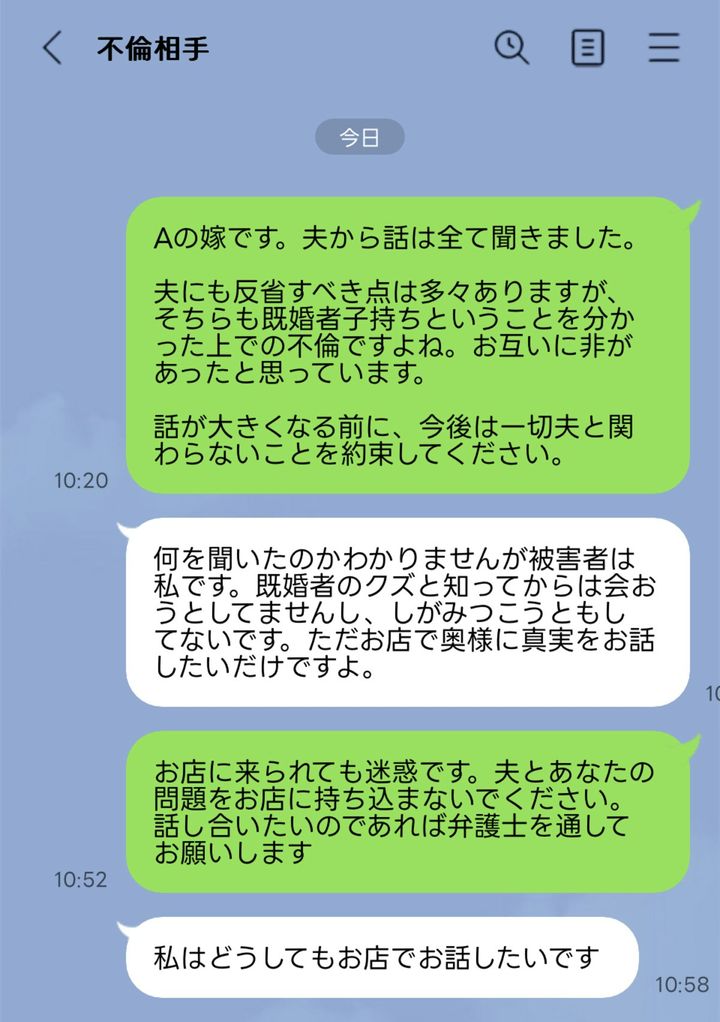This screenshot has height=1022, width=720.
Task: Search within this chat conversation
Action: tap(511, 47)
